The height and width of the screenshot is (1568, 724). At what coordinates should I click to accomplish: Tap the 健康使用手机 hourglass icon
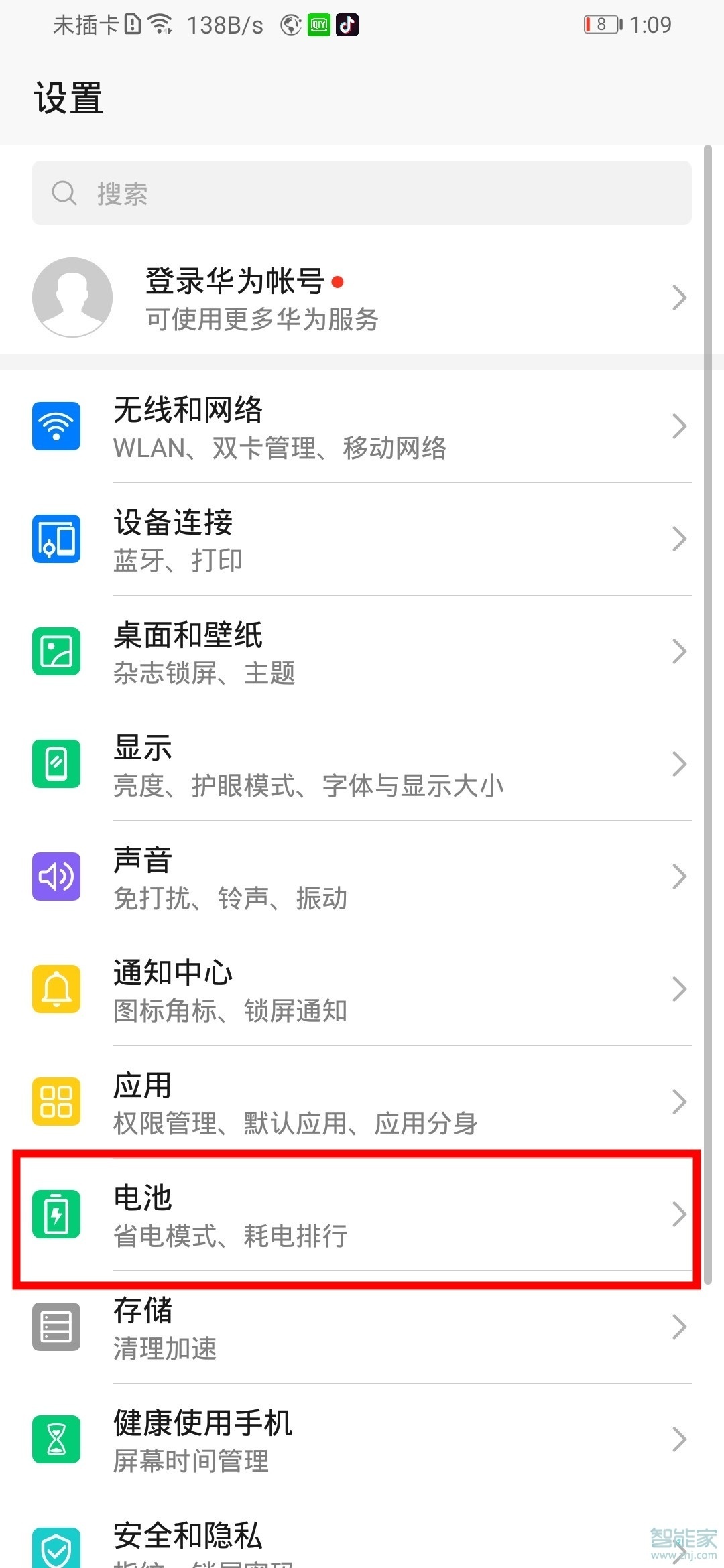(x=56, y=1441)
